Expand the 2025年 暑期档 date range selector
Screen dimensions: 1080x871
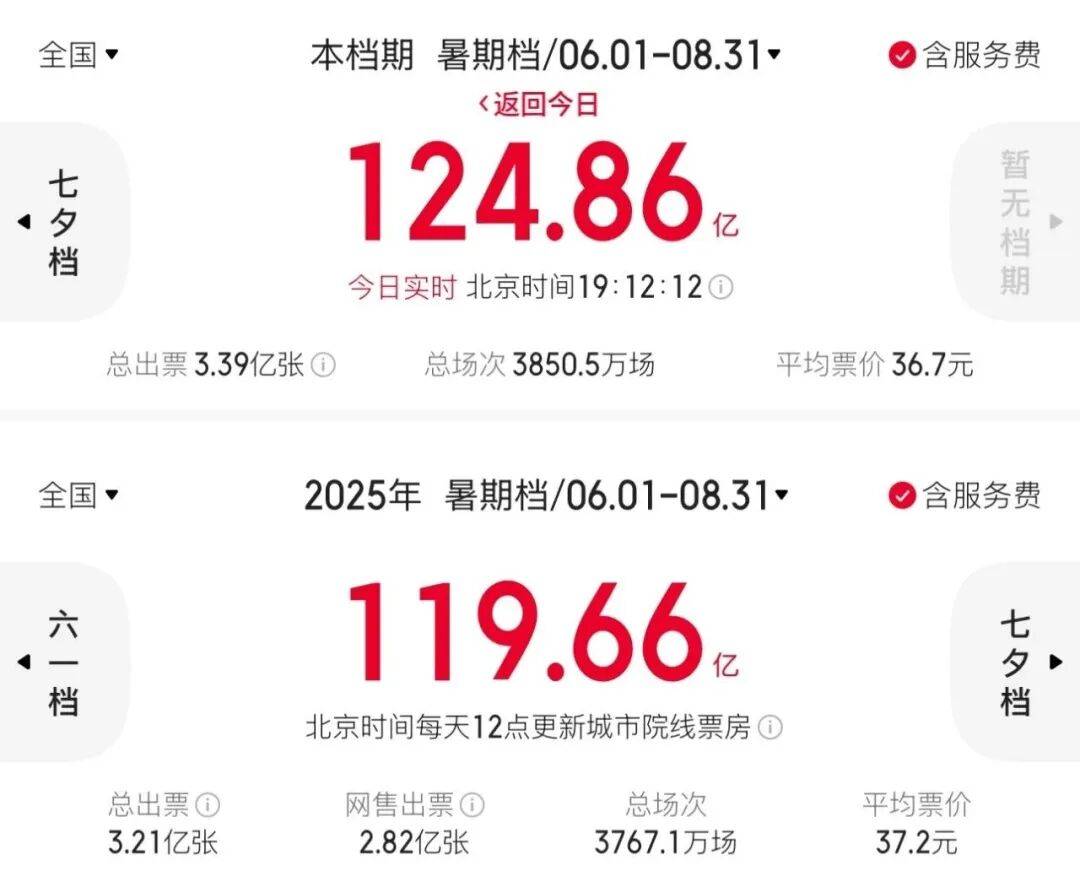pos(546,495)
